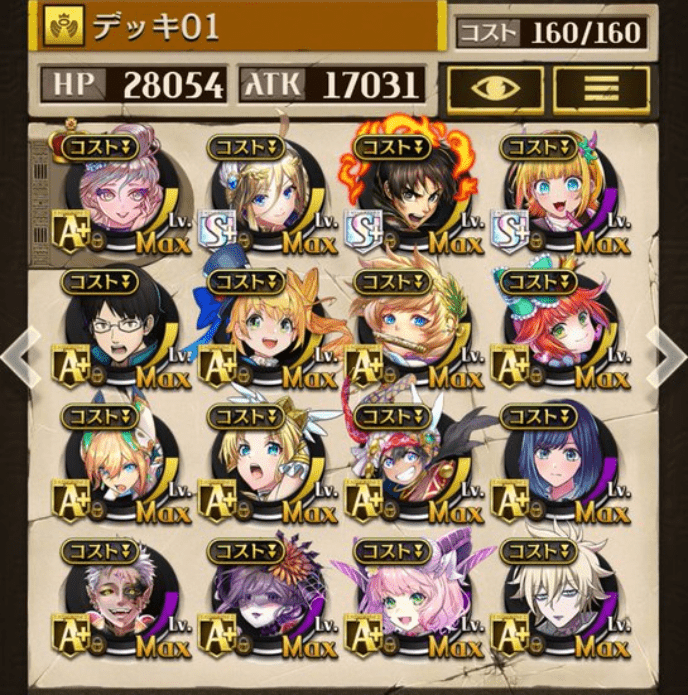This screenshot has width=688, height=695.
Task: Toggle the eye visibility button
Action: click(x=494, y=88)
